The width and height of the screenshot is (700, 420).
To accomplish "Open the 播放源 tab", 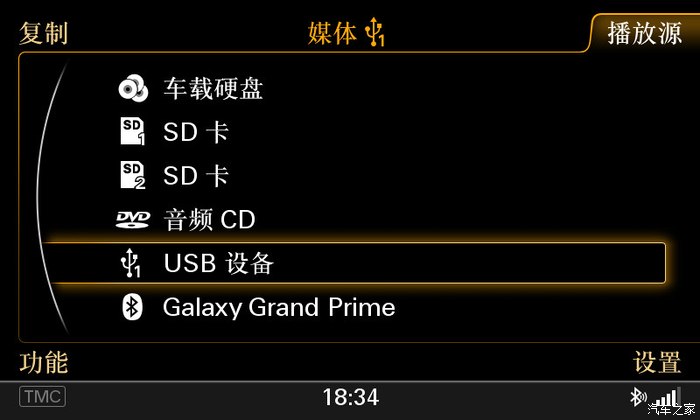I will click(644, 33).
